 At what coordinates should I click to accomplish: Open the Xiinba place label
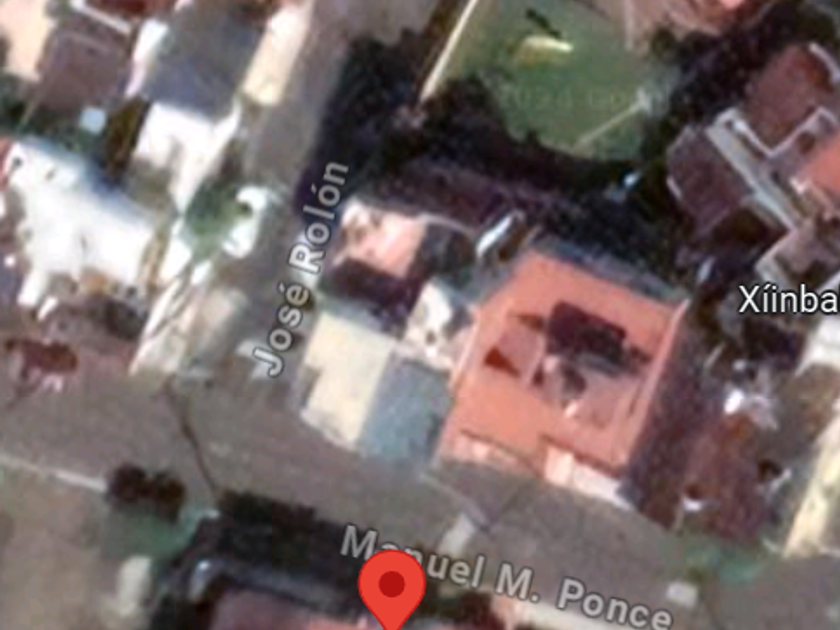(790, 299)
